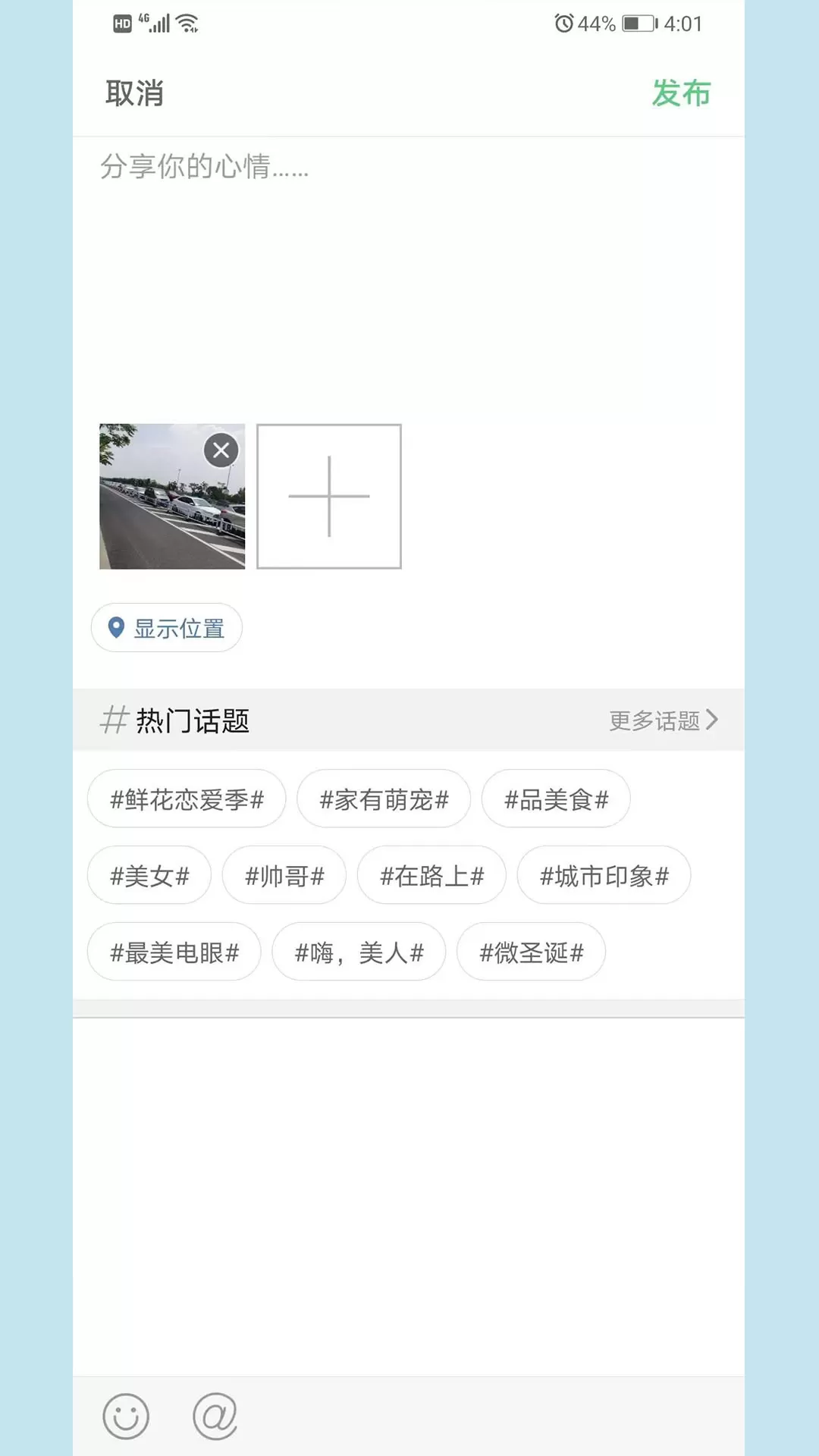Add the #美女# topic tag
This screenshot has height=1456, width=819.
(x=149, y=876)
